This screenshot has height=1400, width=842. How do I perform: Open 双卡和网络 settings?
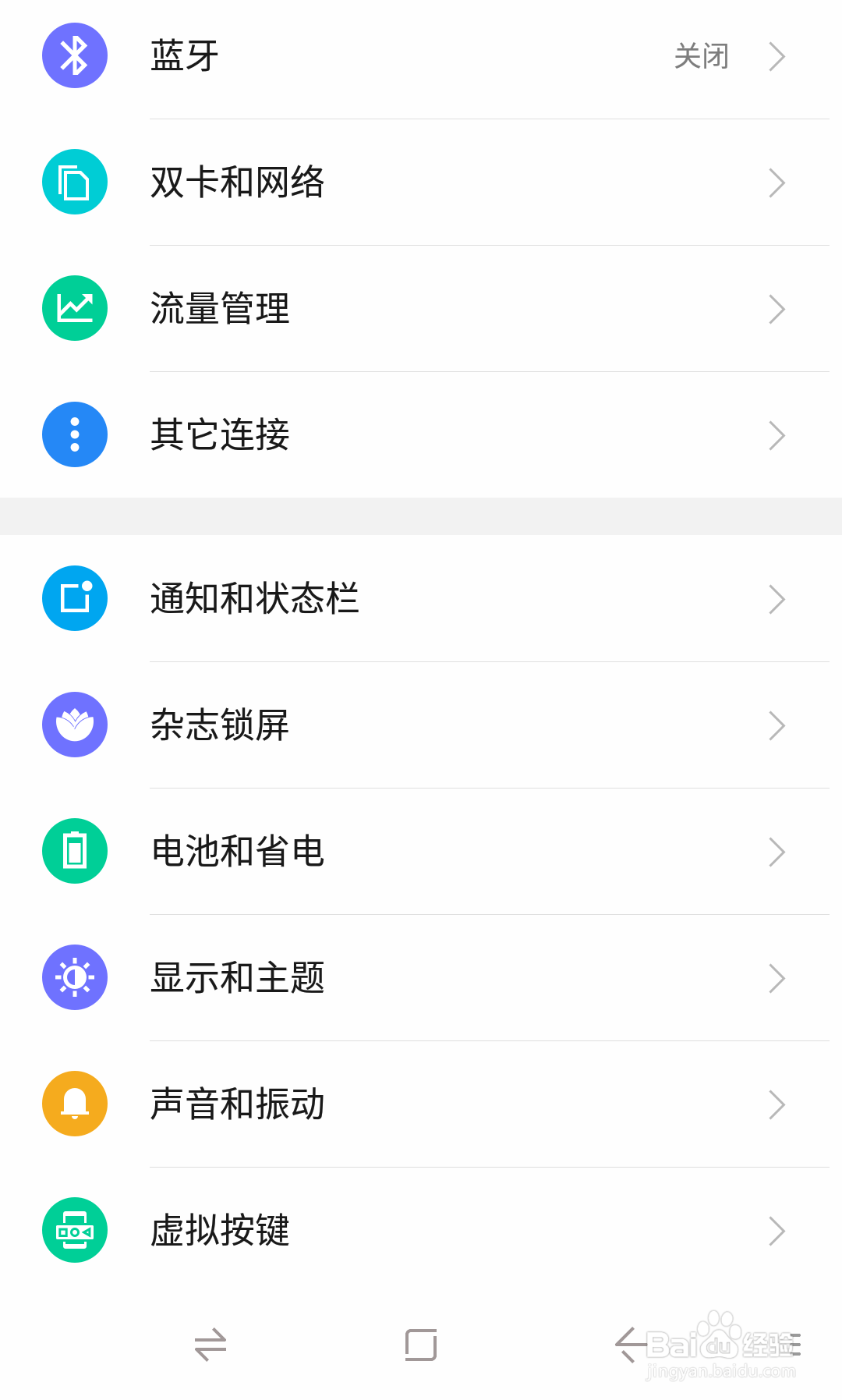point(421,183)
